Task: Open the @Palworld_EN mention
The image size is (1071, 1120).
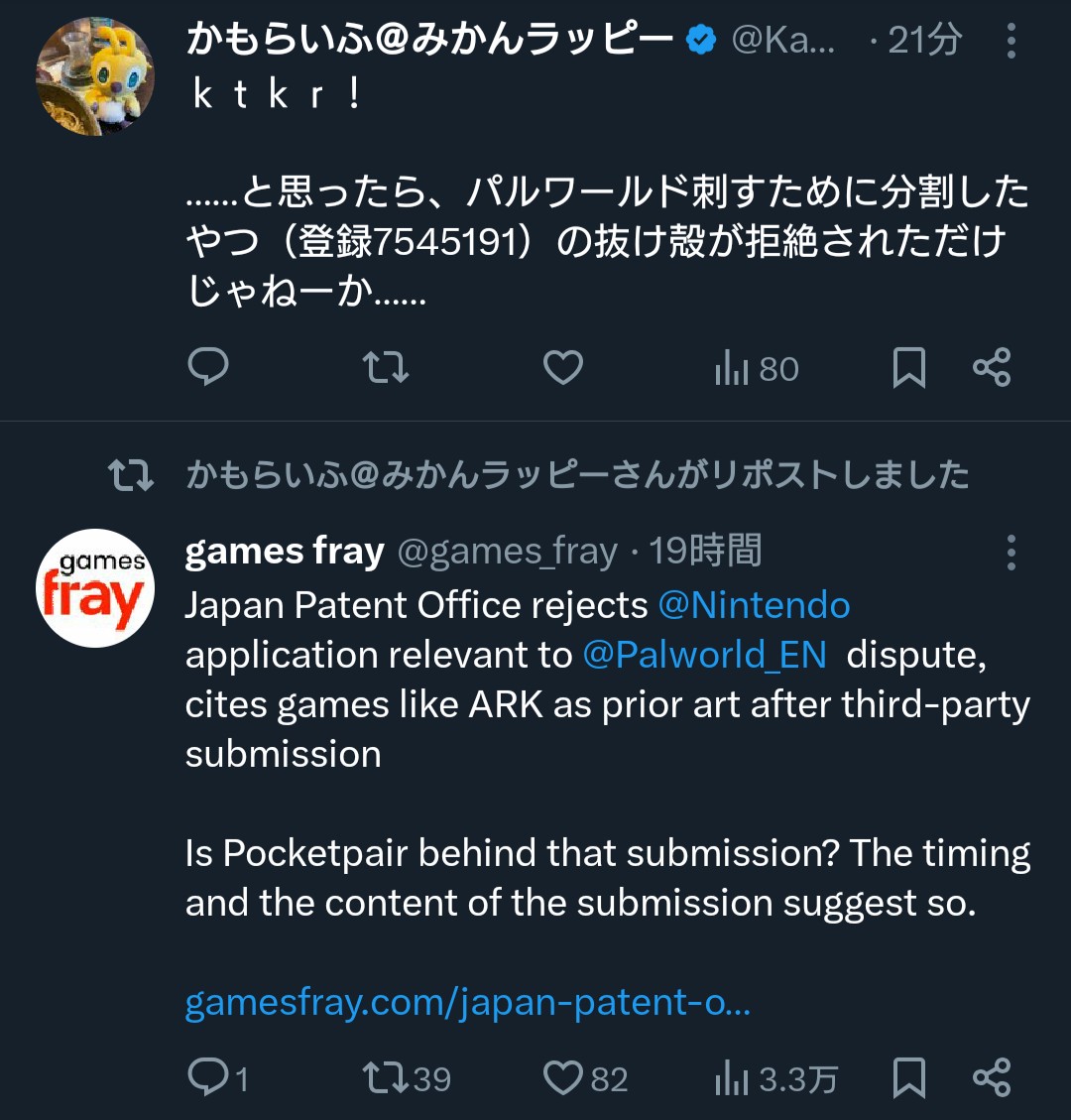Action: pos(704,655)
